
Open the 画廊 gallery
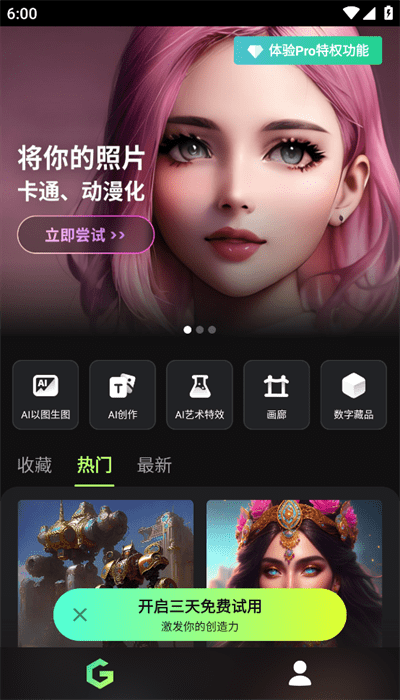tap(276, 395)
